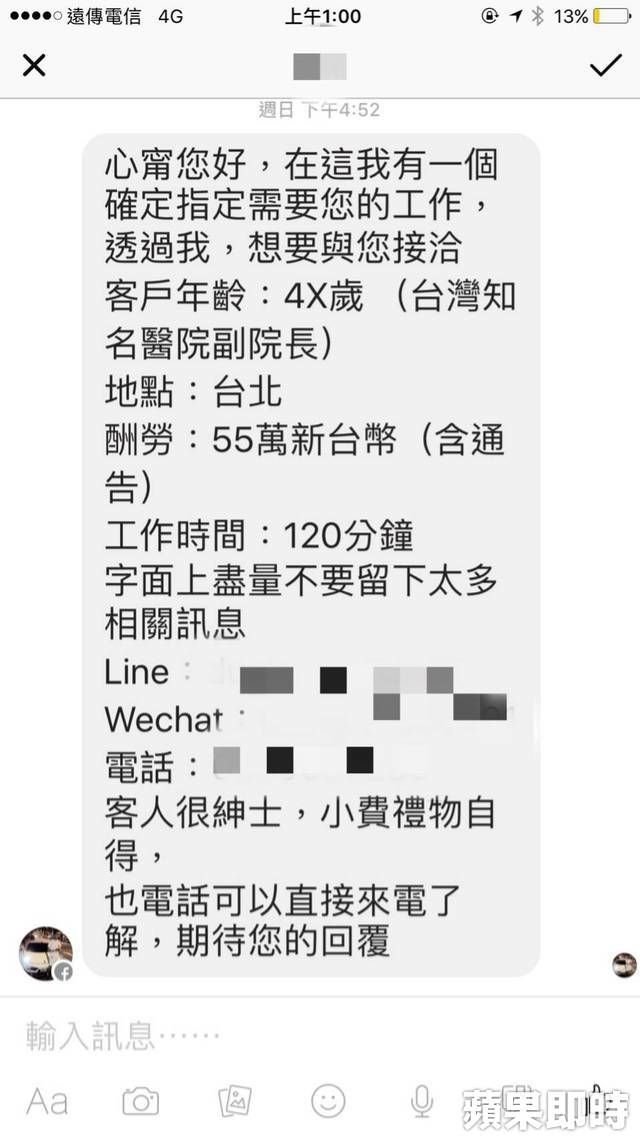Screen dimensions: 640x1138
Task: Record a voice message with the microphone
Action: [x=422, y=1102]
